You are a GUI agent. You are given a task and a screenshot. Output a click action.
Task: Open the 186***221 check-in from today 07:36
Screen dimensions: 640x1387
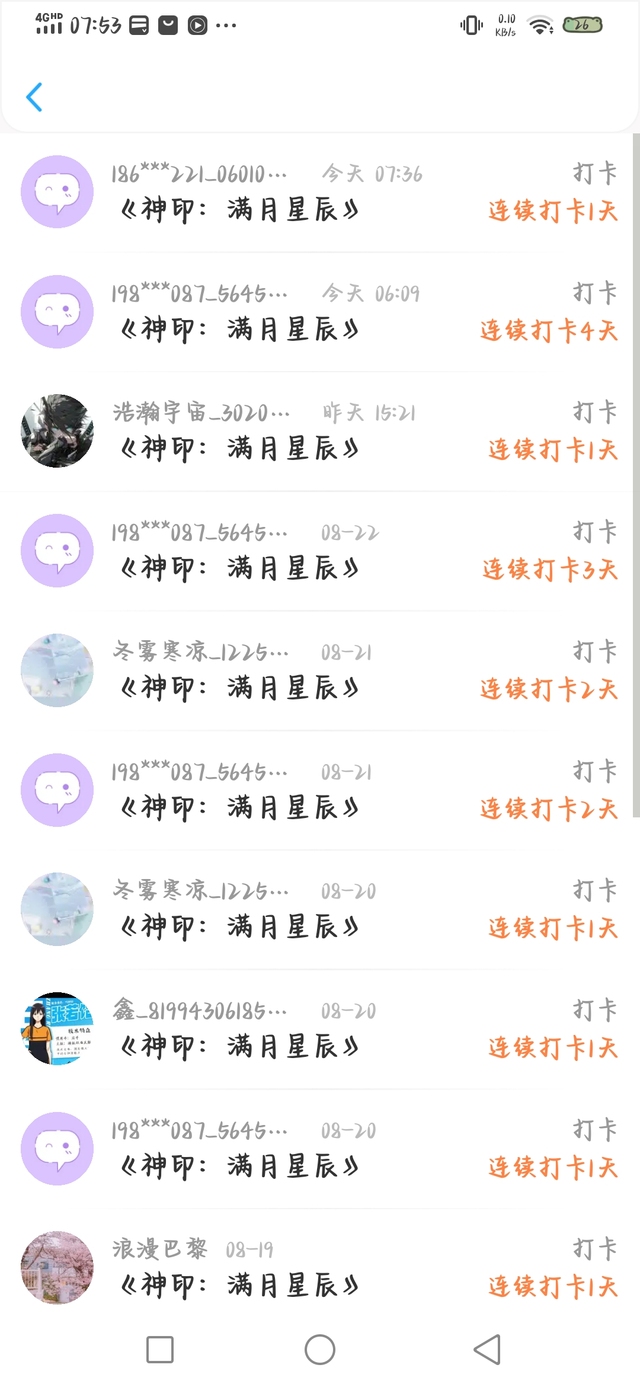point(320,192)
